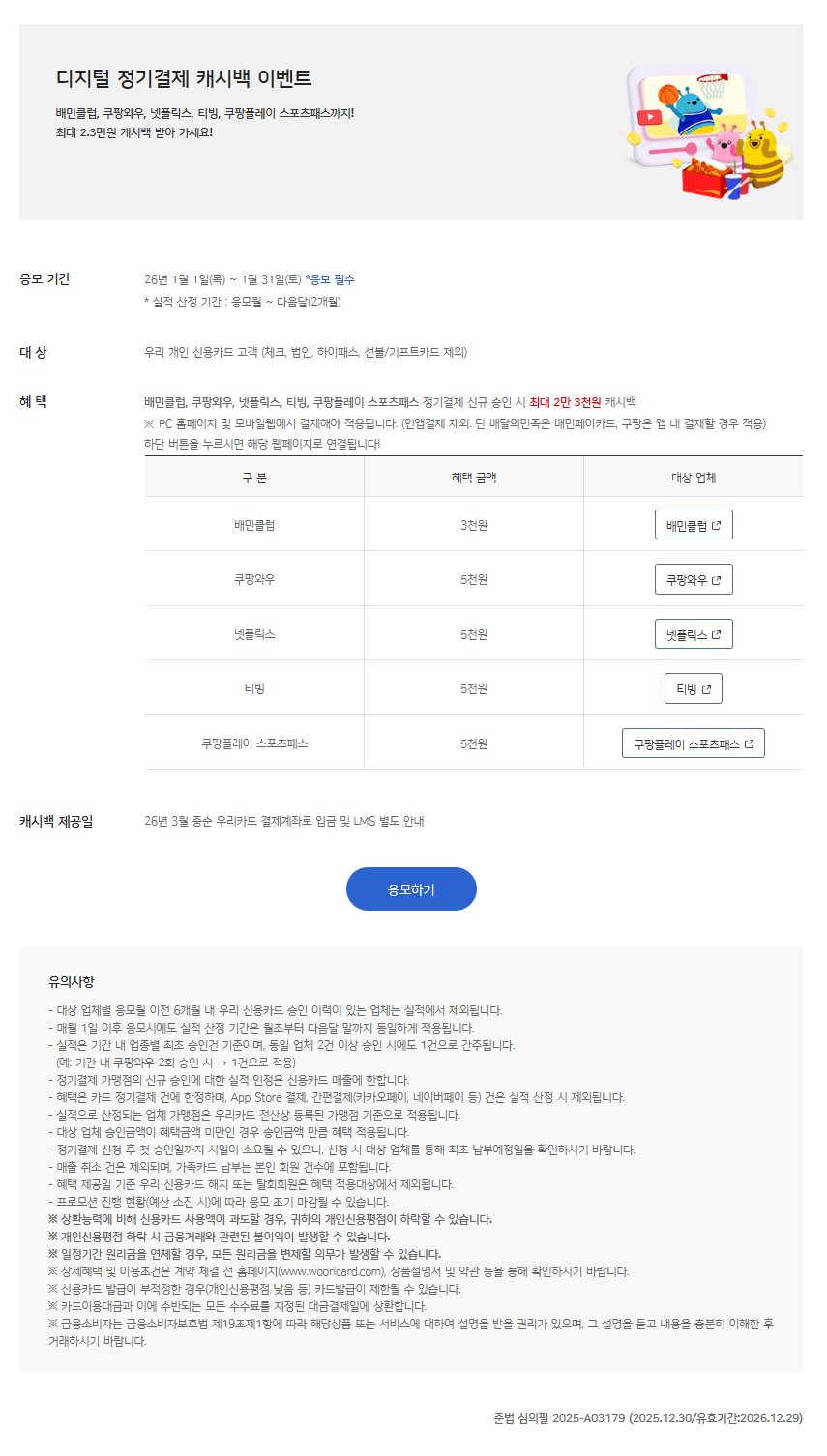Open the 배민클럽 external link button
Image resolution: width=827 pixels, height=1456 pixels.
pyautogui.click(x=694, y=525)
